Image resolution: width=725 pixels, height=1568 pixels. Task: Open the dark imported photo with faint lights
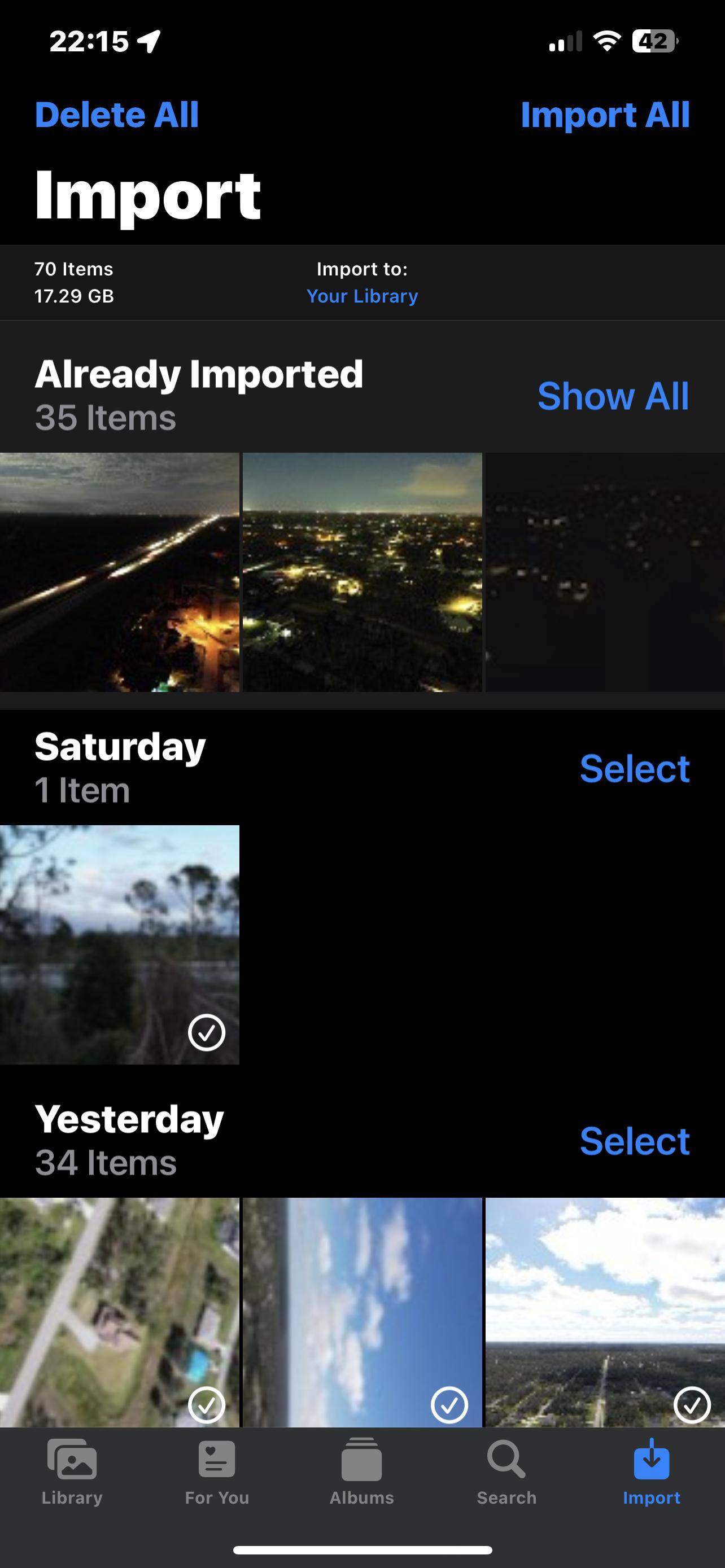tap(605, 572)
